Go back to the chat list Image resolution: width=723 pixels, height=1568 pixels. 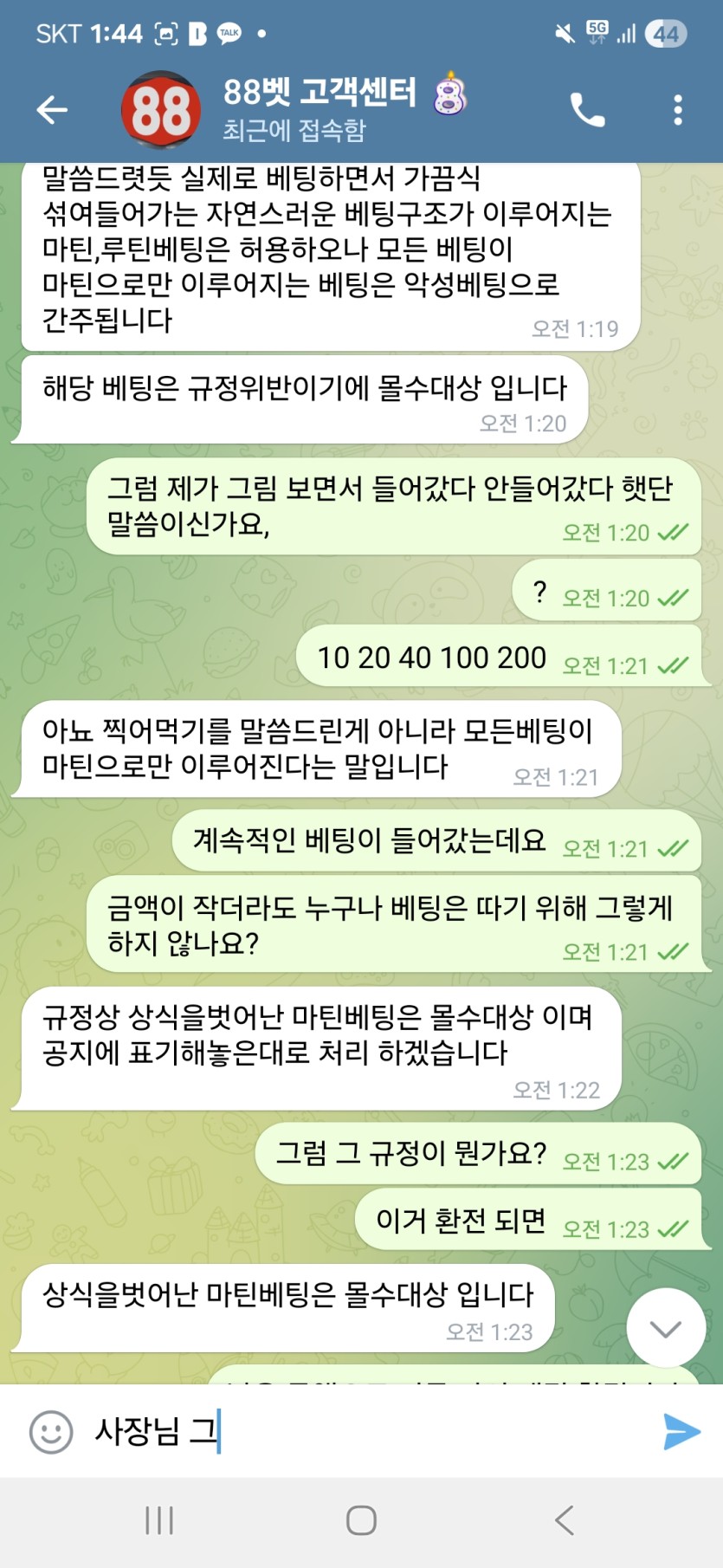(52, 110)
